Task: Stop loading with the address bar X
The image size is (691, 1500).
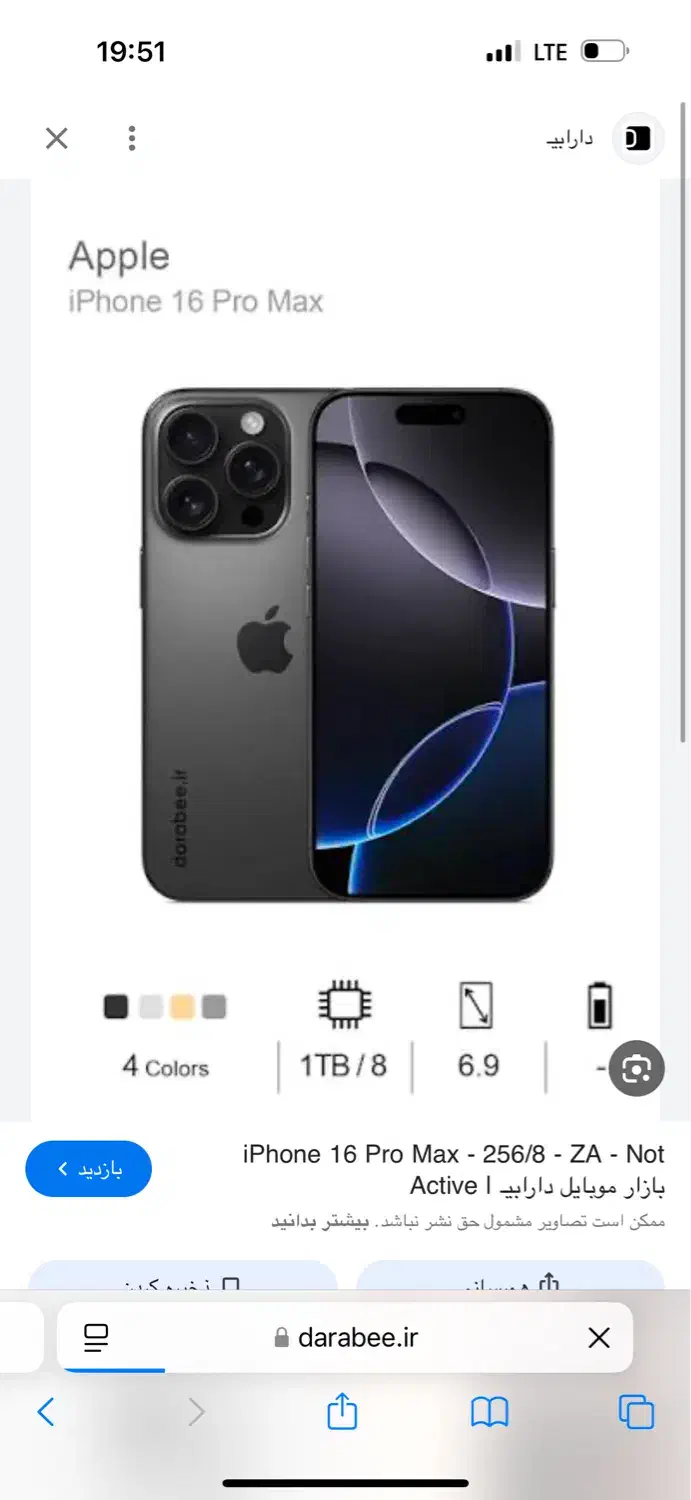Action: (599, 1338)
